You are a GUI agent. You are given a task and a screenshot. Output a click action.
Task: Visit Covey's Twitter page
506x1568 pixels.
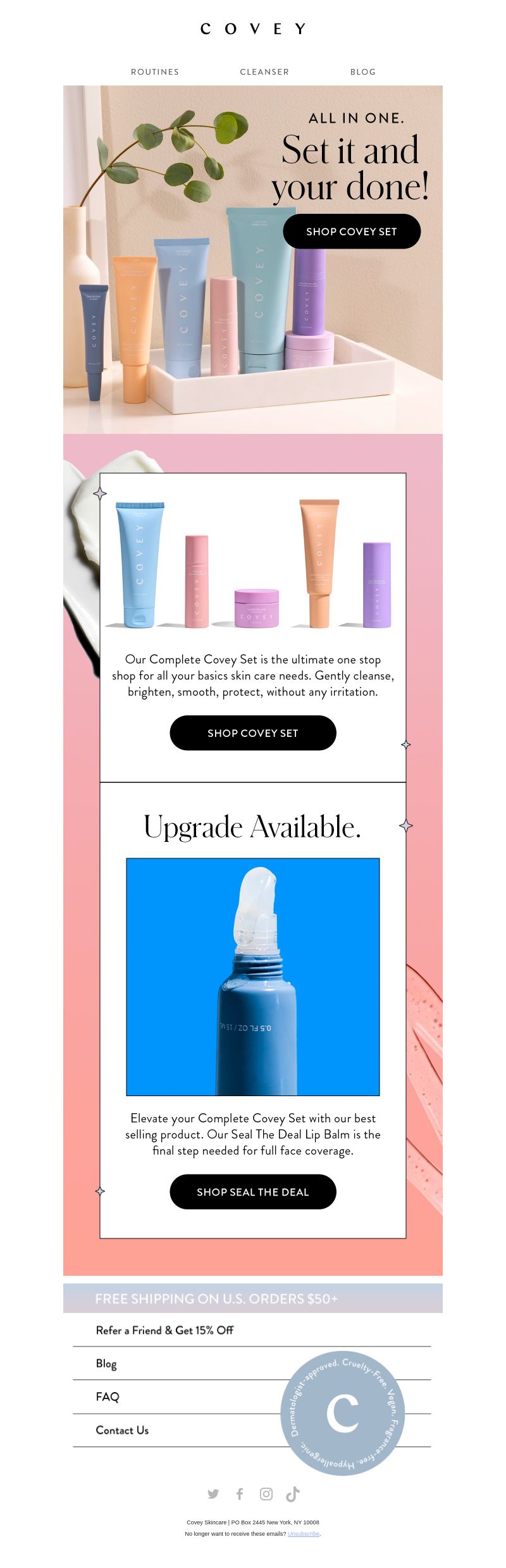[213, 1494]
